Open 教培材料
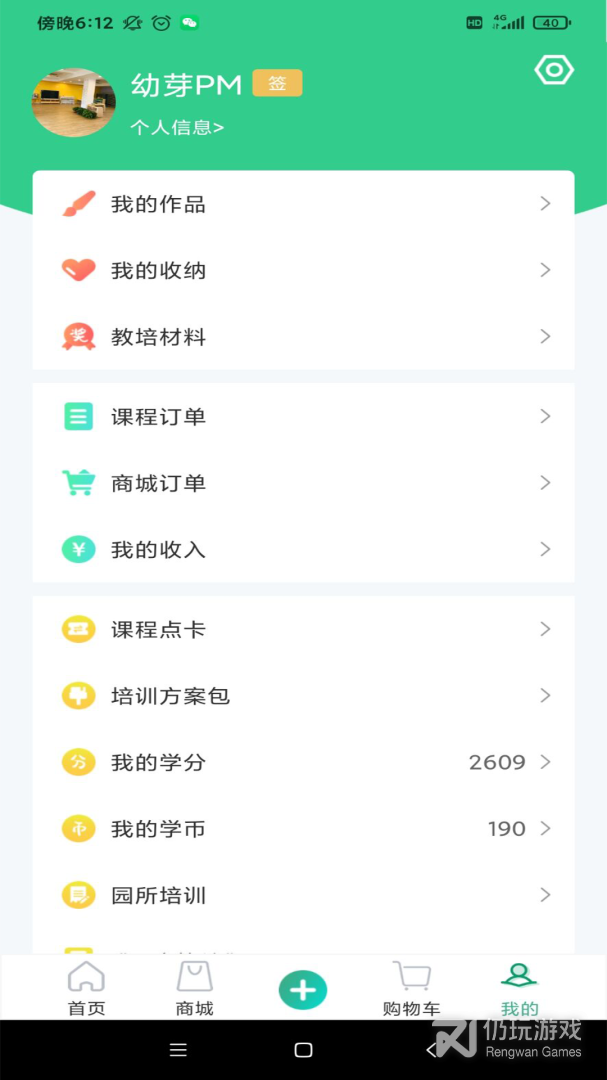 303,337
